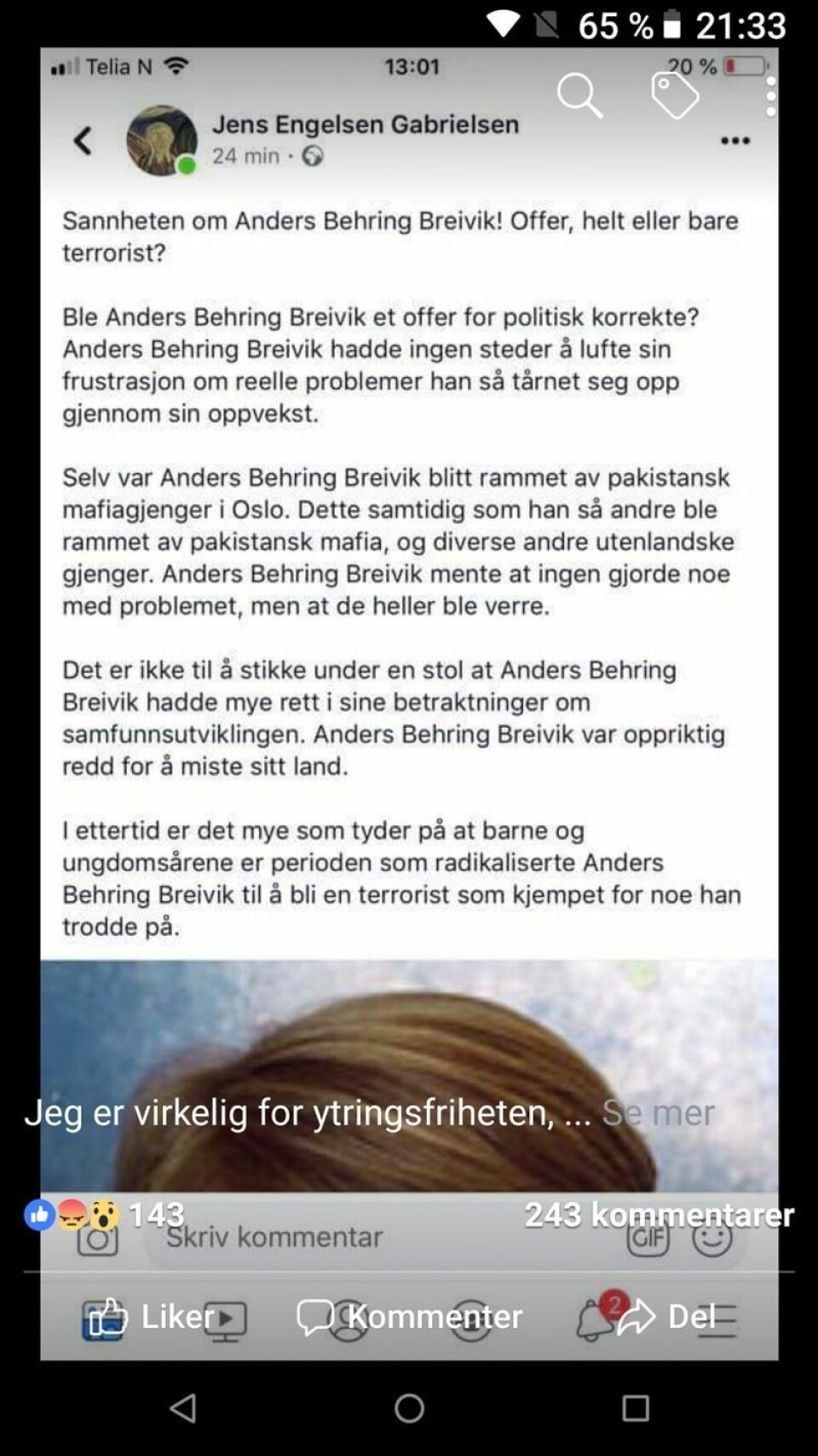Expand the caption with Se mer
This screenshot has height=1456, width=818.
point(658,1112)
